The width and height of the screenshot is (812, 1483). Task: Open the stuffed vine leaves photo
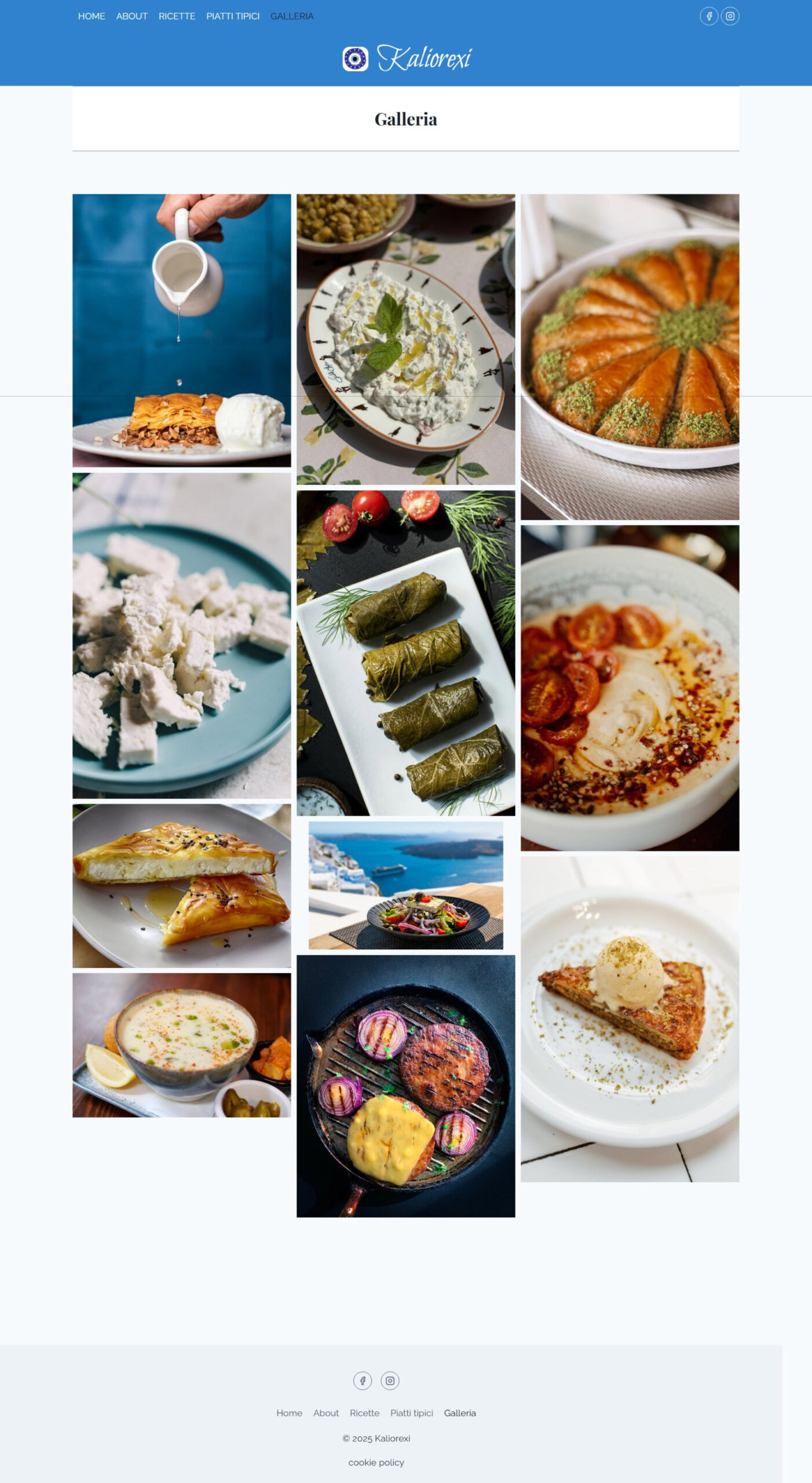tap(405, 653)
